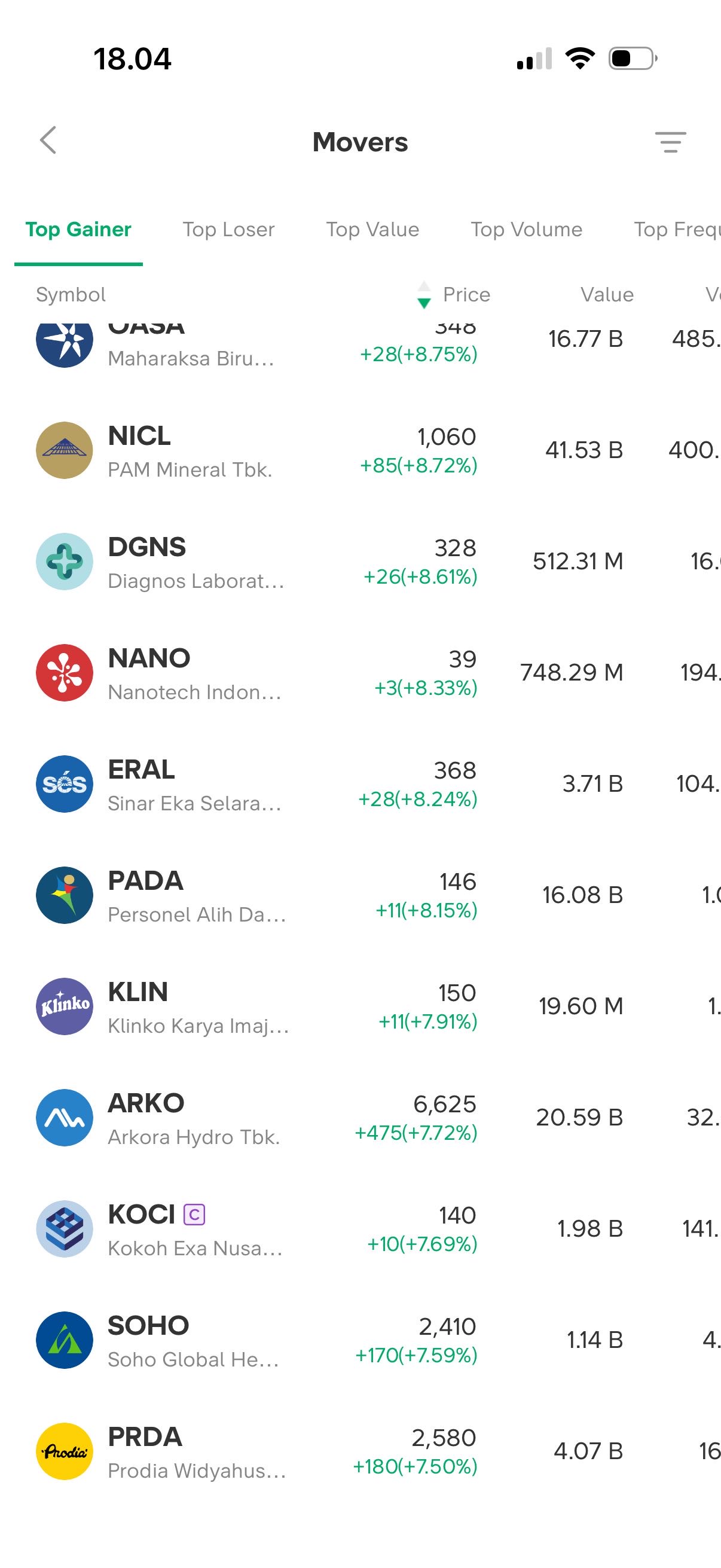The image size is (721, 1568).
Task: Go back from the Movers screen
Action: tap(48, 141)
